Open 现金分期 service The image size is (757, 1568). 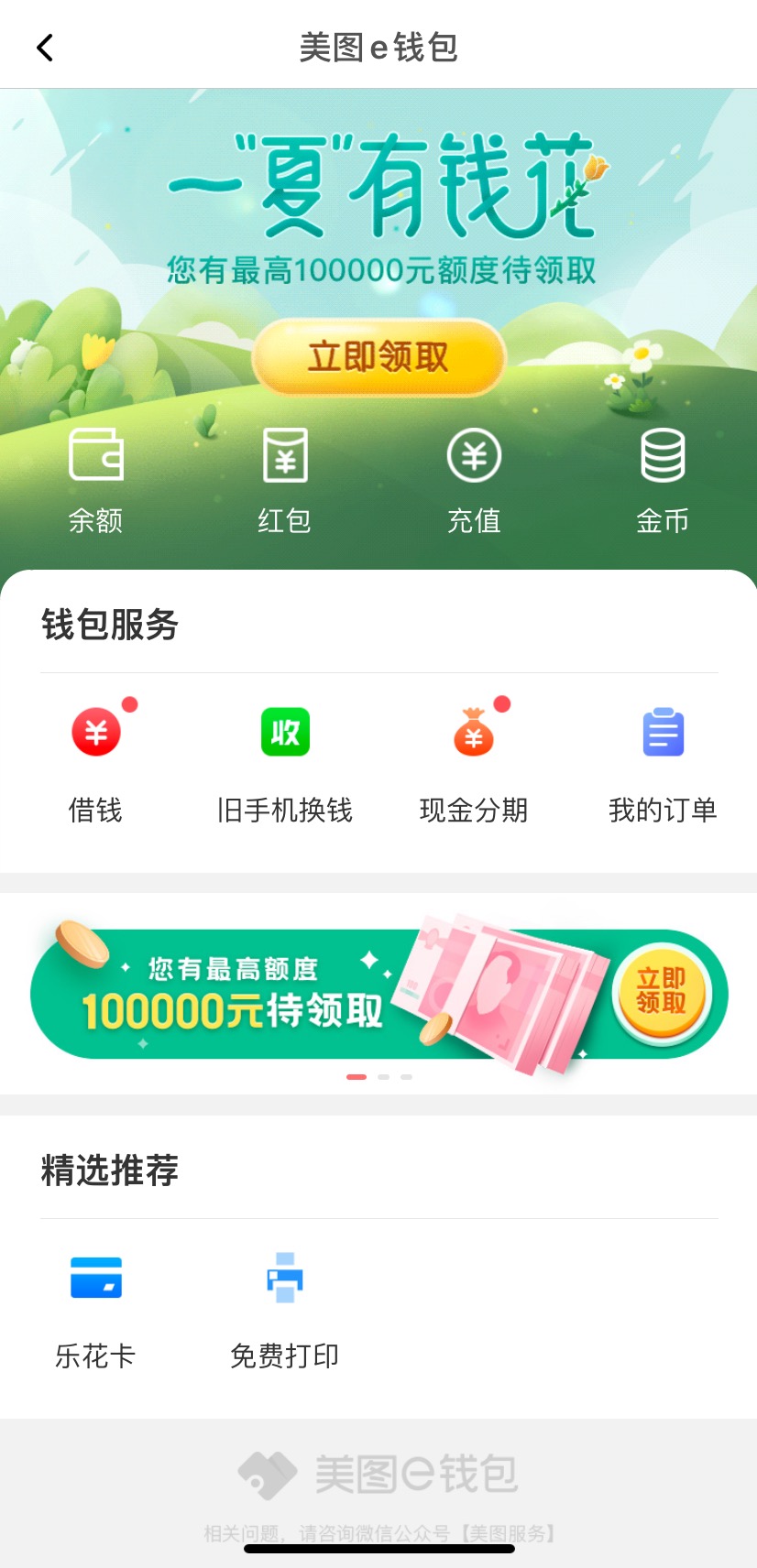[x=474, y=762]
